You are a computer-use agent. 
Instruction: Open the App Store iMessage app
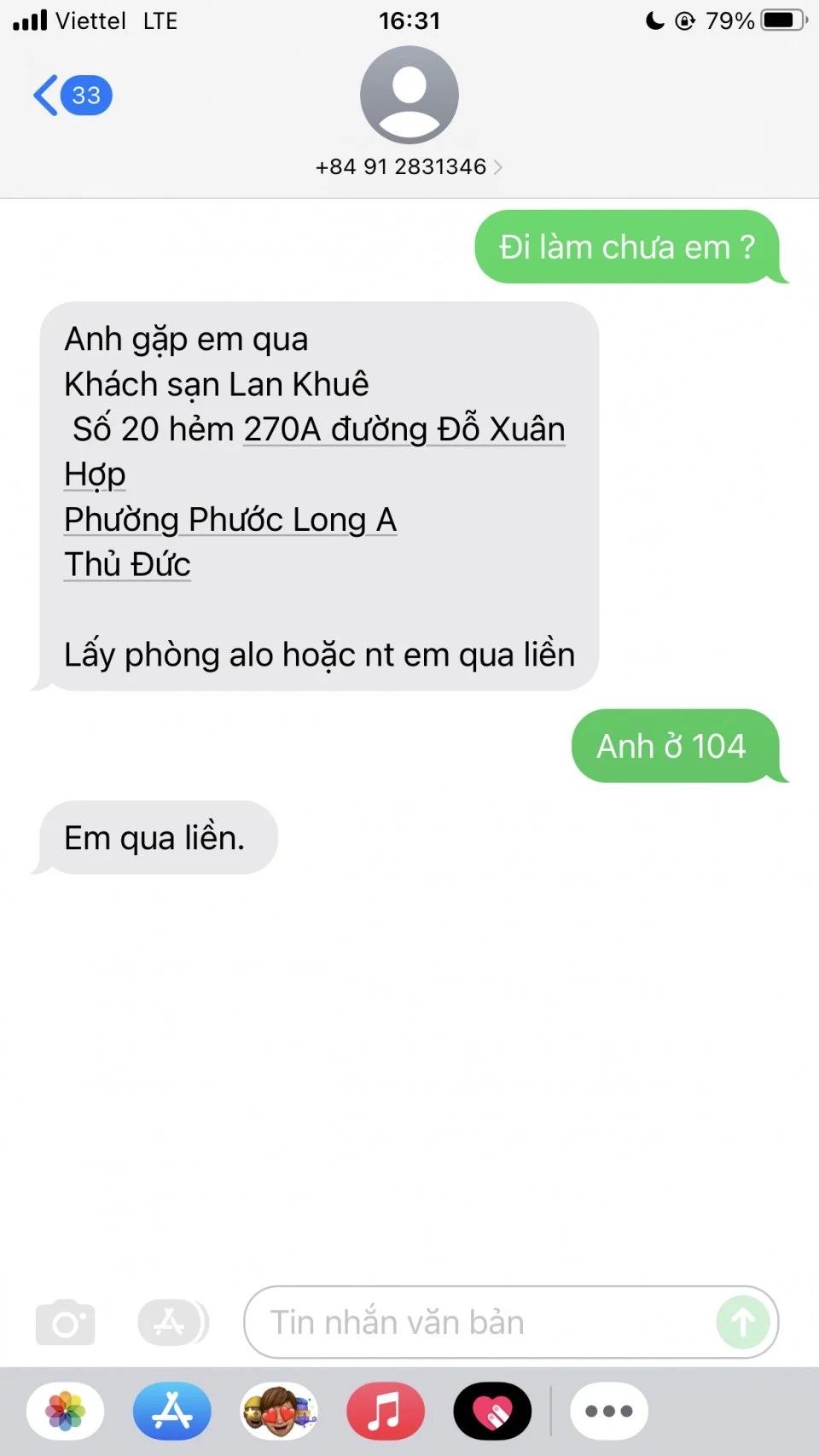(172, 1411)
